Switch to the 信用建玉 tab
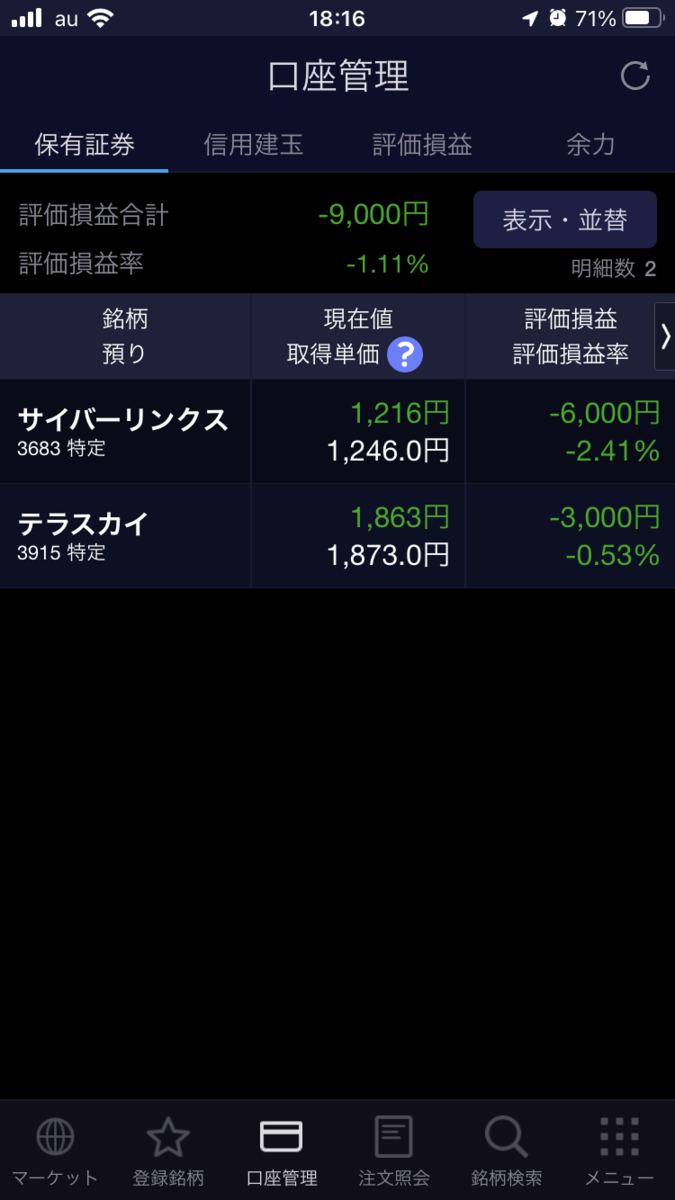This screenshot has height=1200, width=675. (253, 145)
